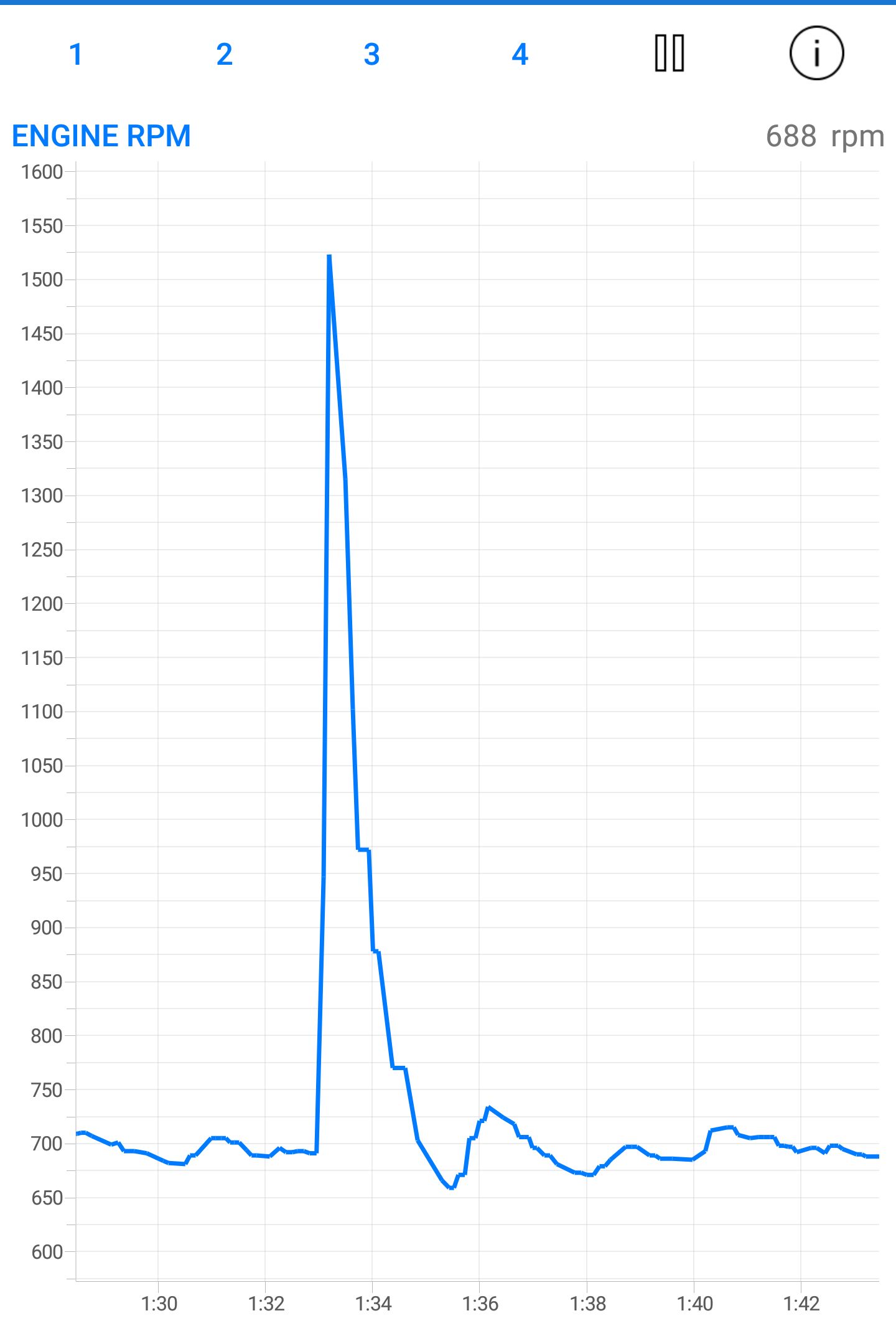Pause the live RPM graph
The height and width of the screenshot is (1326, 896).
670,54
